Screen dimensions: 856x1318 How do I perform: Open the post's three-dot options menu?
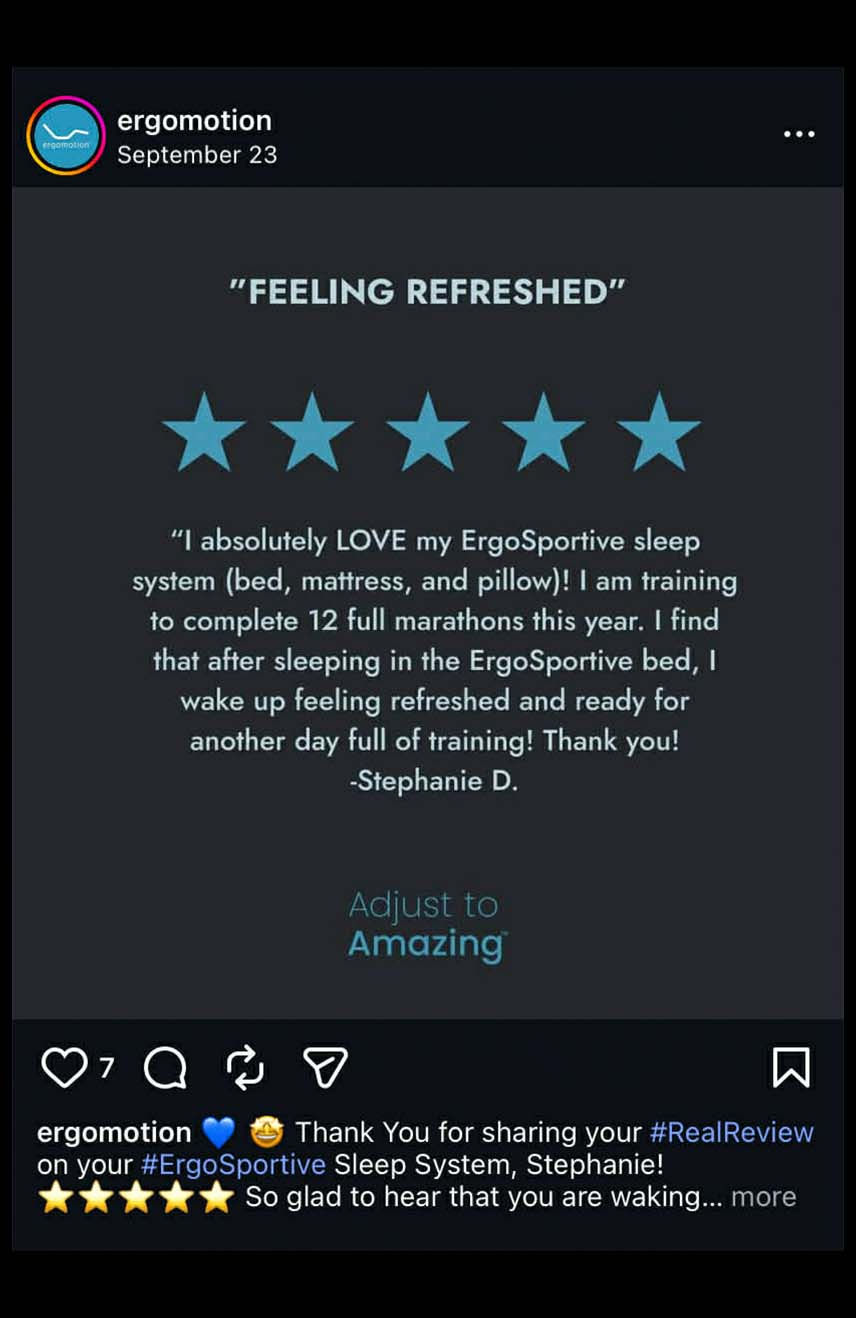click(x=798, y=135)
